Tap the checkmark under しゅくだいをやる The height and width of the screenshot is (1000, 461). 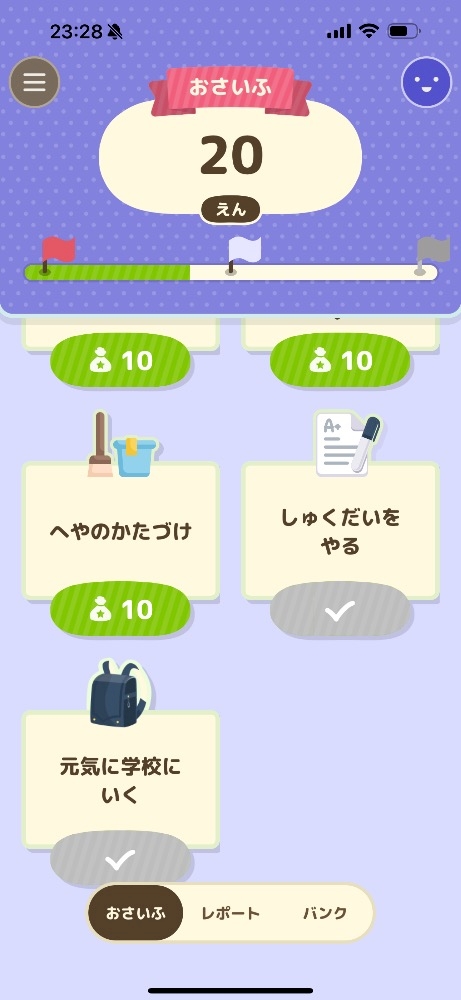pos(340,612)
